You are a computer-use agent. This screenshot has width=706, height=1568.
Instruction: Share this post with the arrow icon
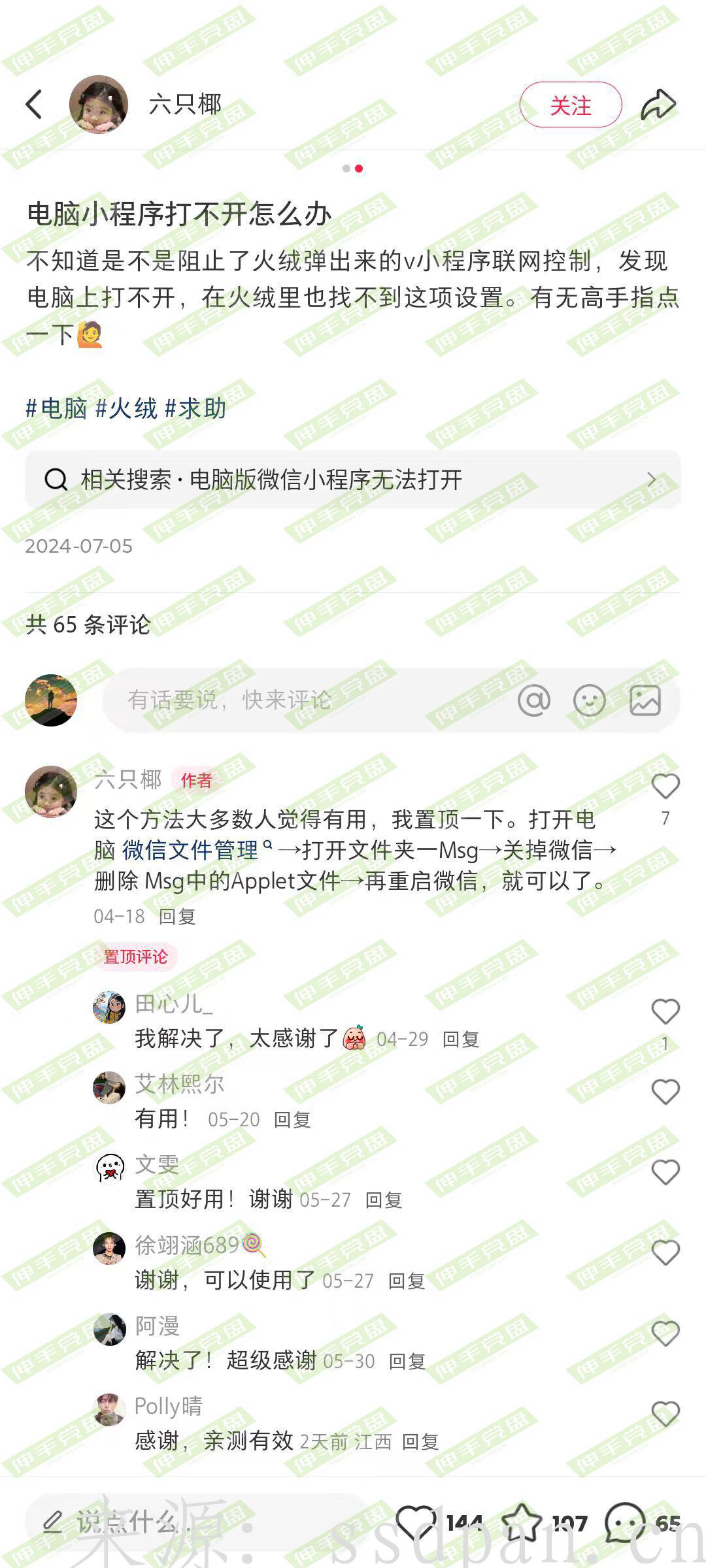pos(658,105)
